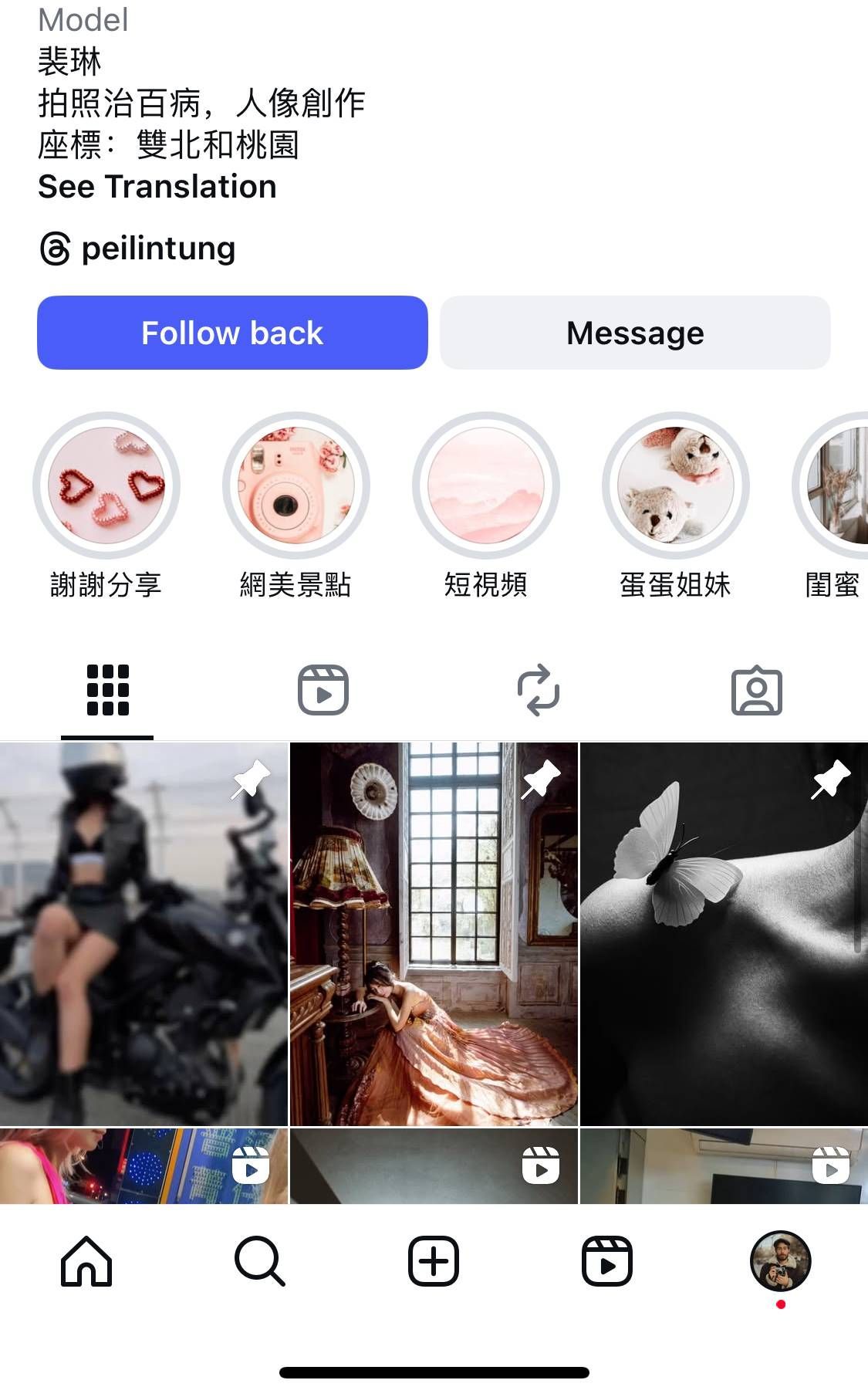Switch to the reposts tab
Image resolution: width=868 pixels, height=1397 pixels.
point(539,690)
